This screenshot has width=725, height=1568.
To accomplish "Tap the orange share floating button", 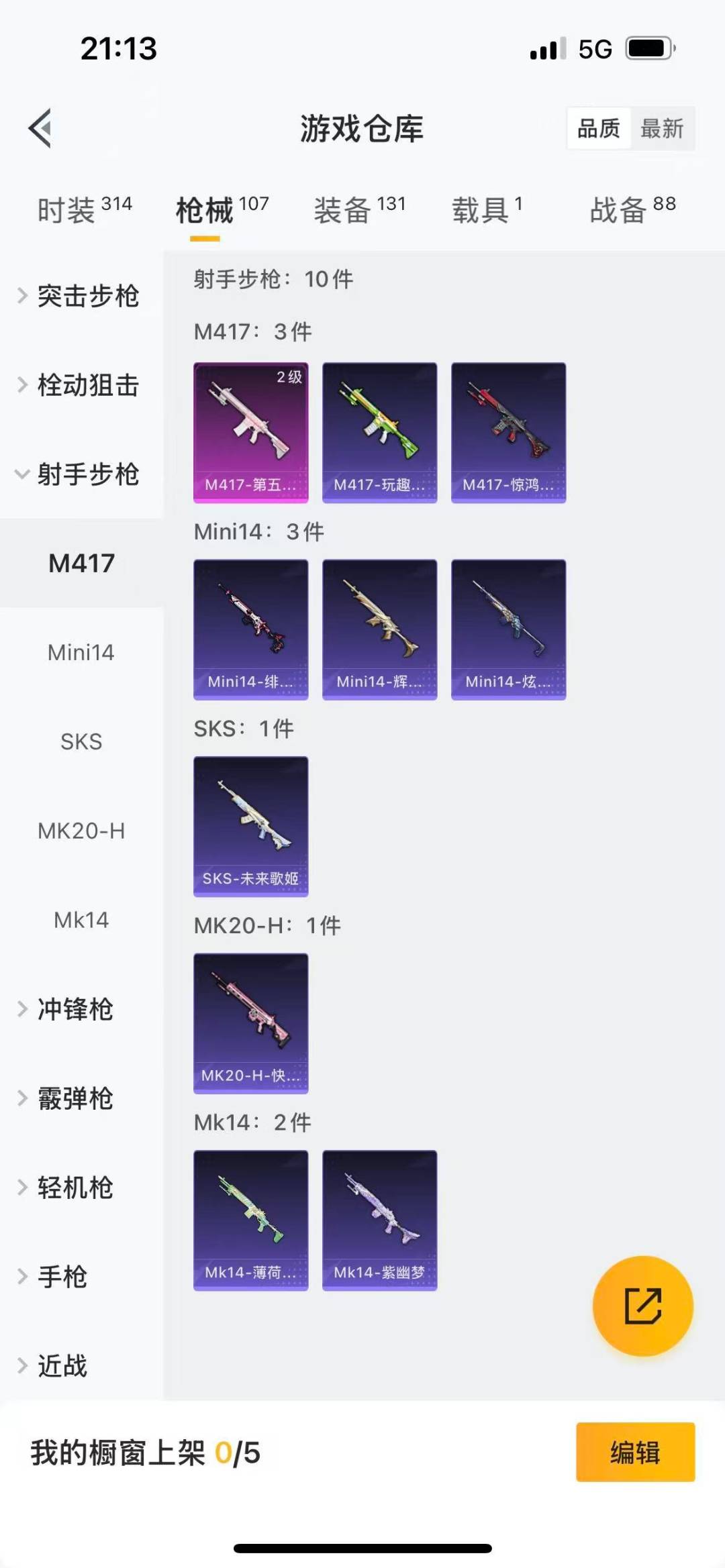I will point(642,1306).
